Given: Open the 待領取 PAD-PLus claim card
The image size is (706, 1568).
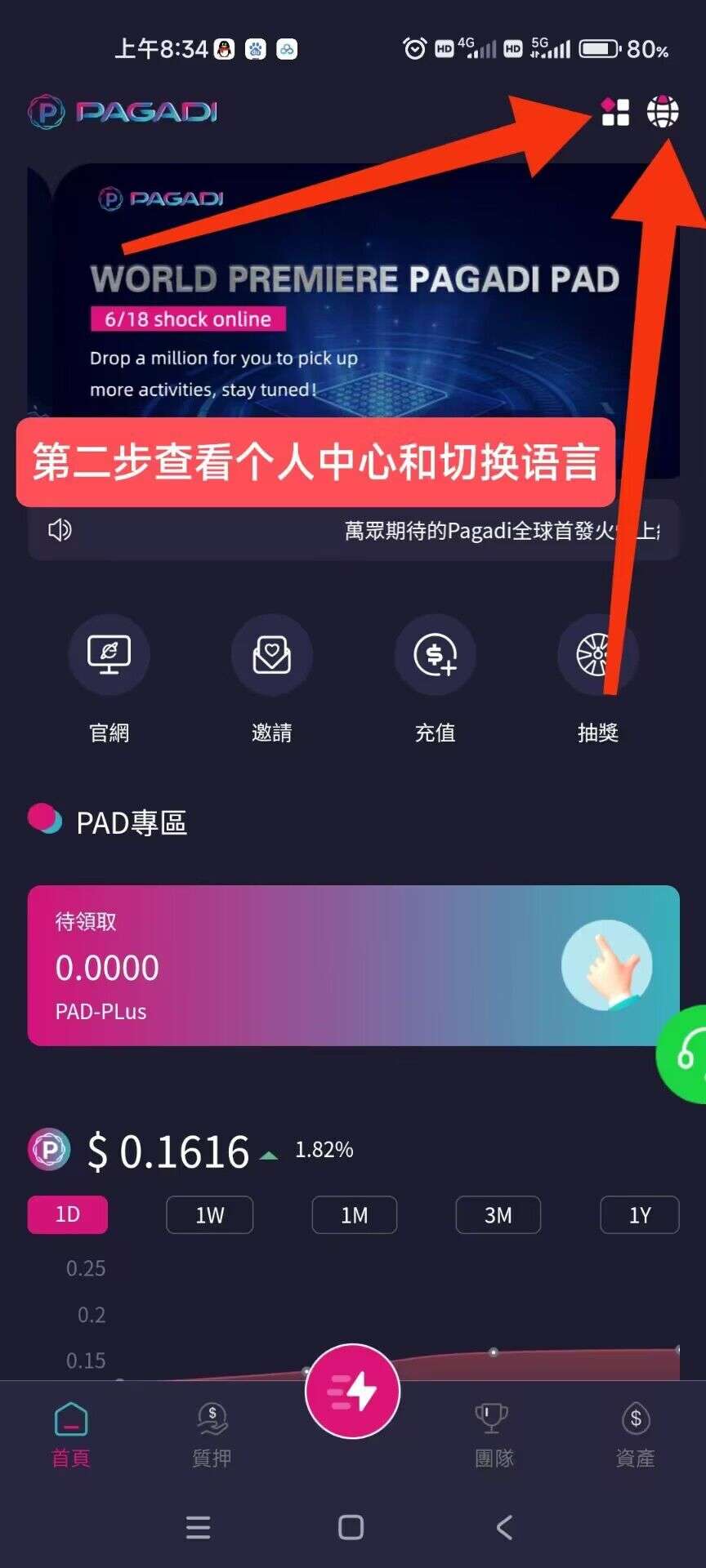Looking at the screenshot, I should pyautogui.click(x=353, y=965).
